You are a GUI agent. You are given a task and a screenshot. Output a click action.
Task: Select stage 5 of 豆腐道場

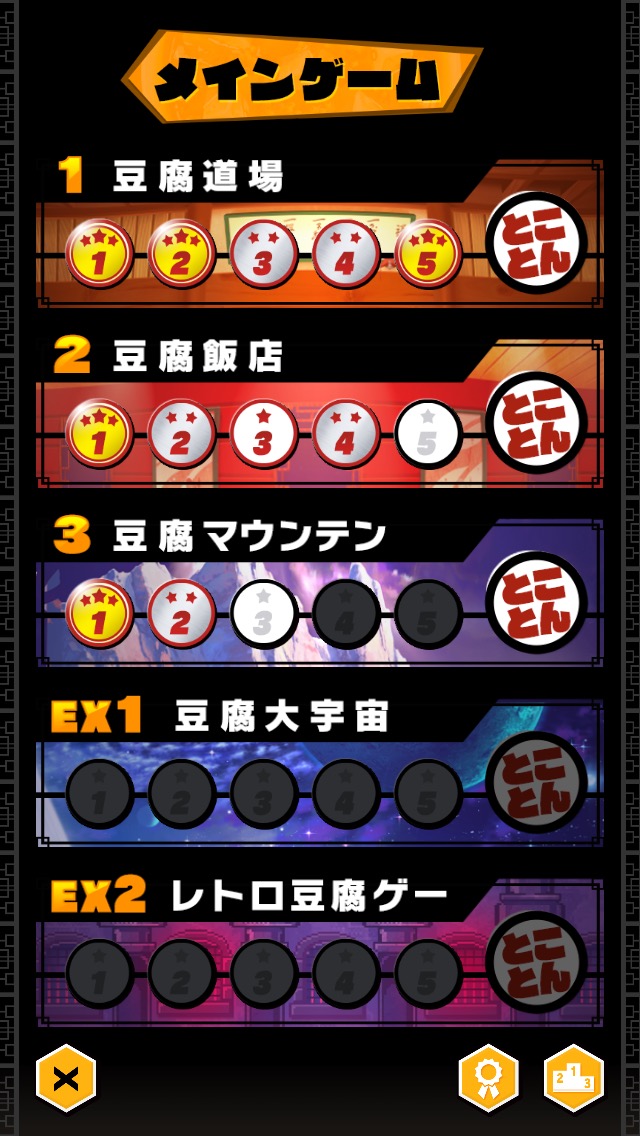click(428, 254)
